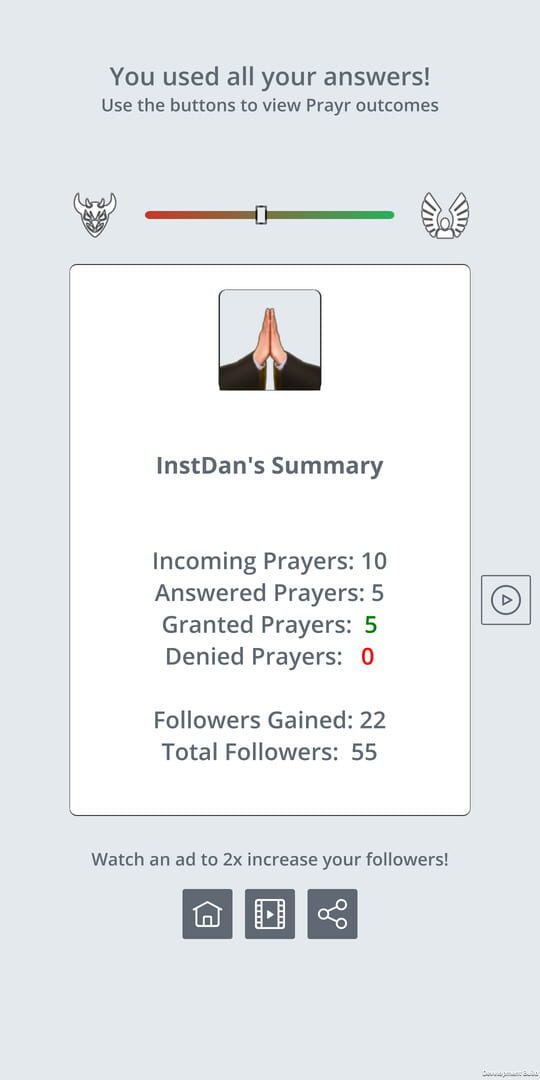Watch an ad to double followers
The width and height of the screenshot is (540, 1080).
[270, 914]
